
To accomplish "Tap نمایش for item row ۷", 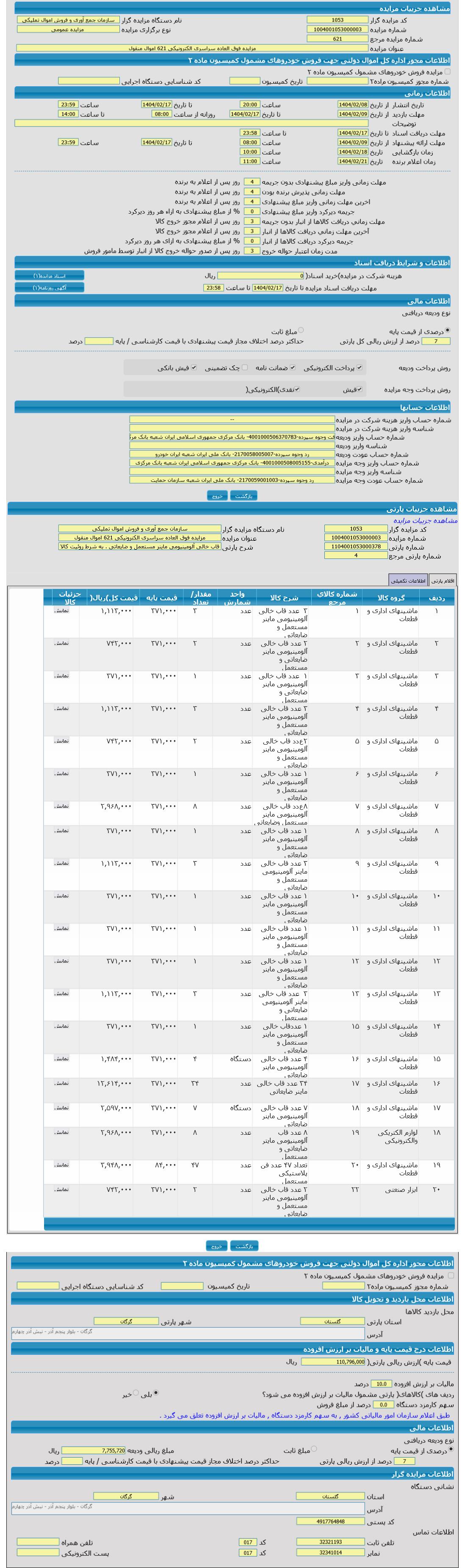I will [61, 805].
